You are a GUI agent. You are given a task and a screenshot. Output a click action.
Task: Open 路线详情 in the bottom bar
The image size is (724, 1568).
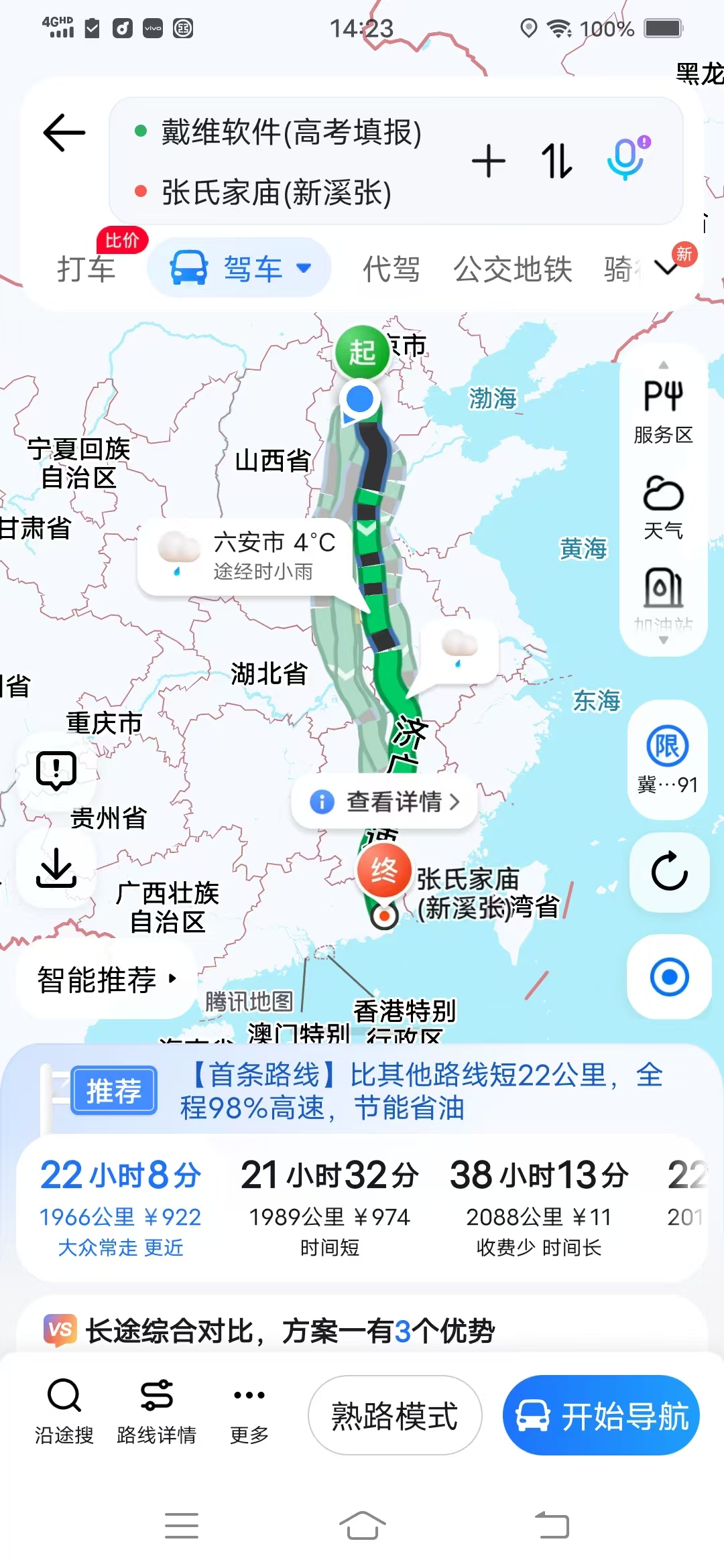pyautogui.click(x=156, y=1411)
